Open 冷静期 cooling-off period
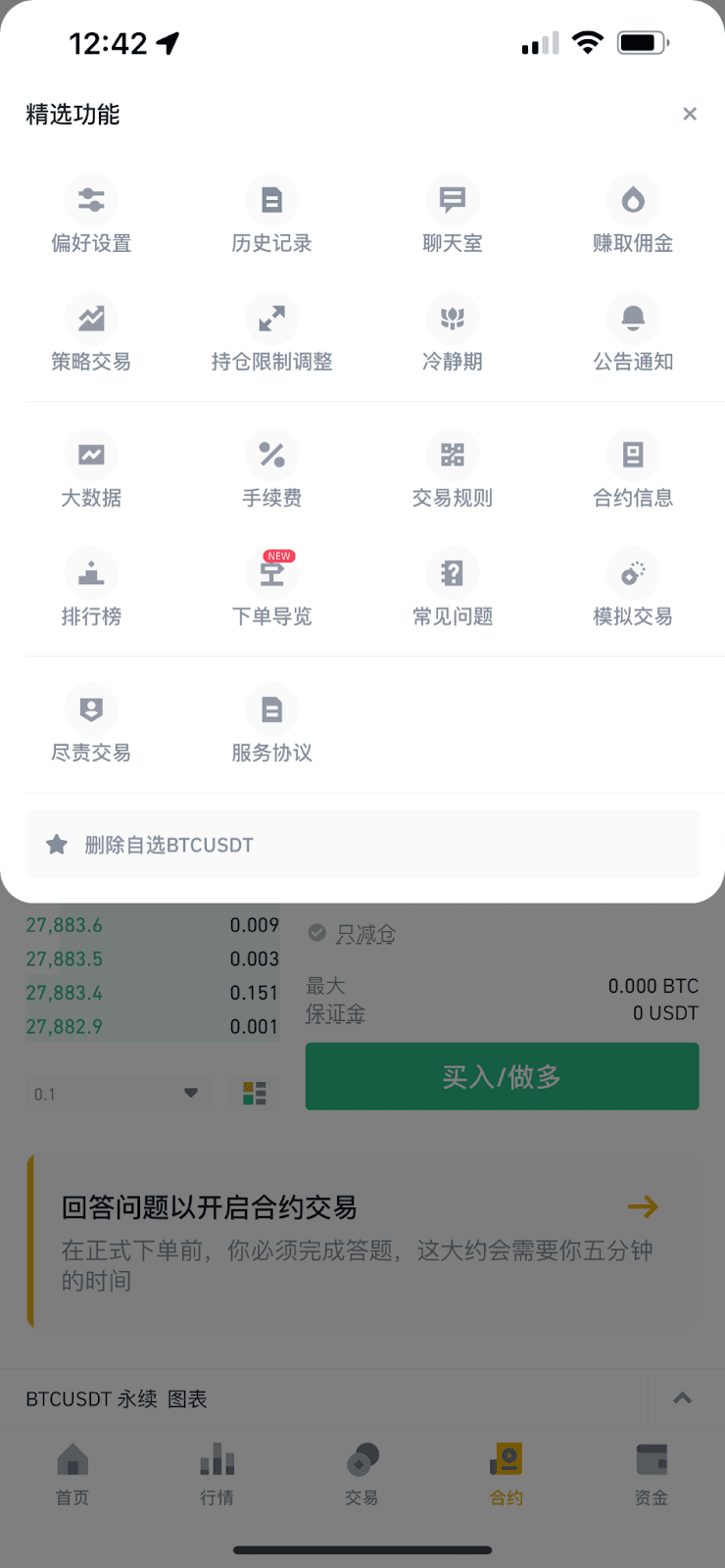The width and height of the screenshot is (725, 1568). 452,334
